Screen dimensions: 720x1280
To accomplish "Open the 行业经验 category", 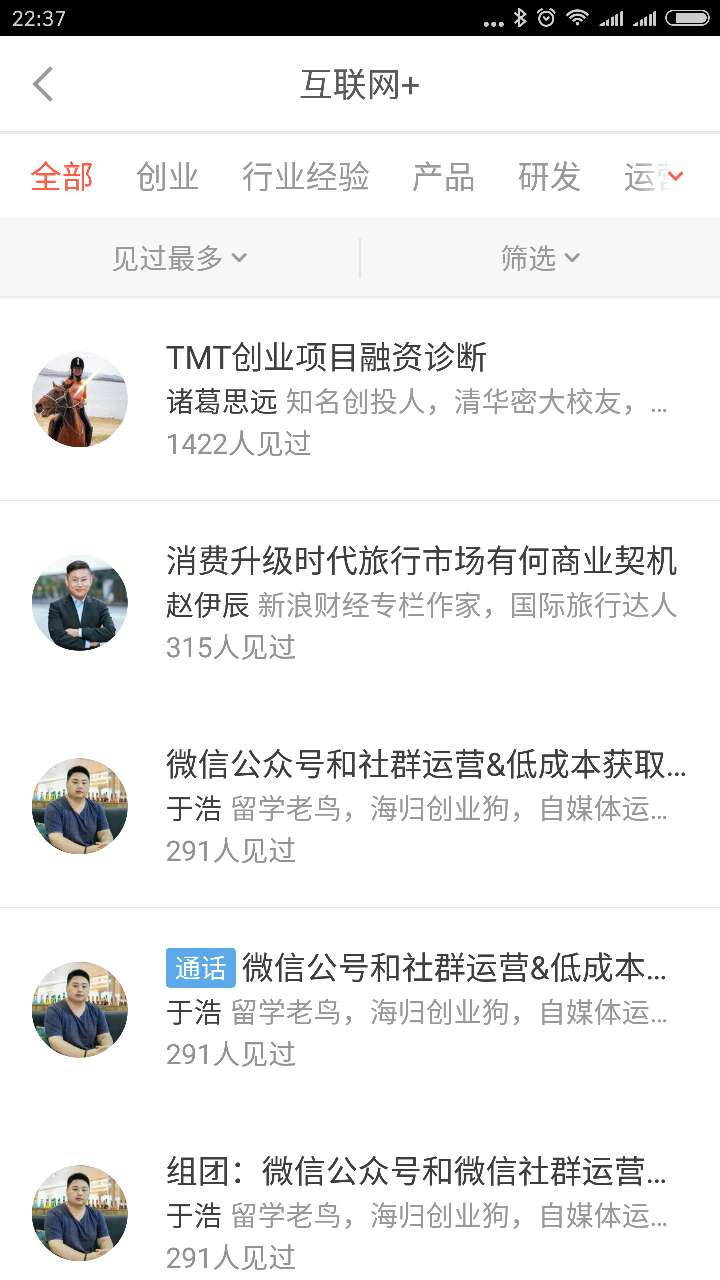I will [x=307, y=176].
